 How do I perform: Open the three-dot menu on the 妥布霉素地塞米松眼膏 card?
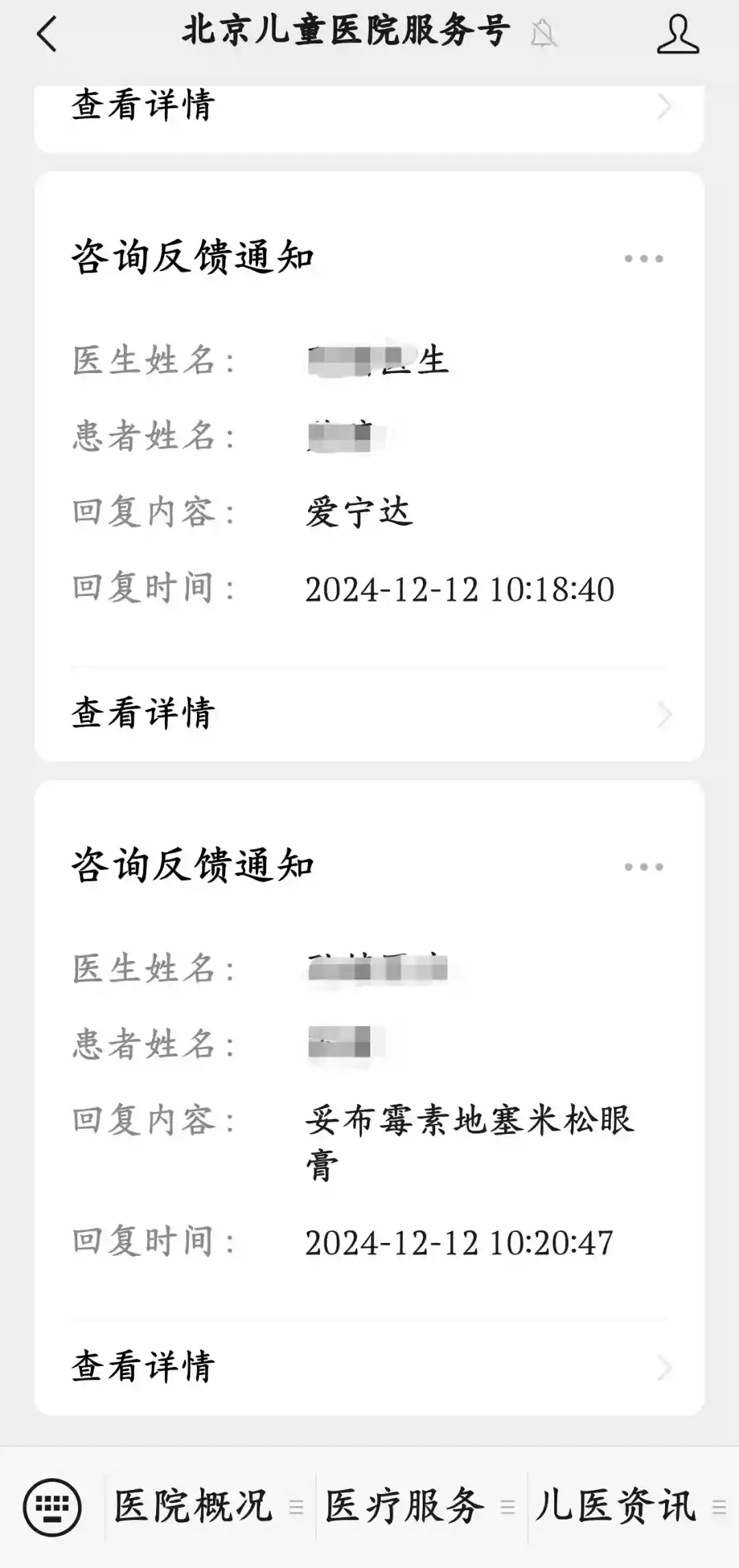point(643,867)
